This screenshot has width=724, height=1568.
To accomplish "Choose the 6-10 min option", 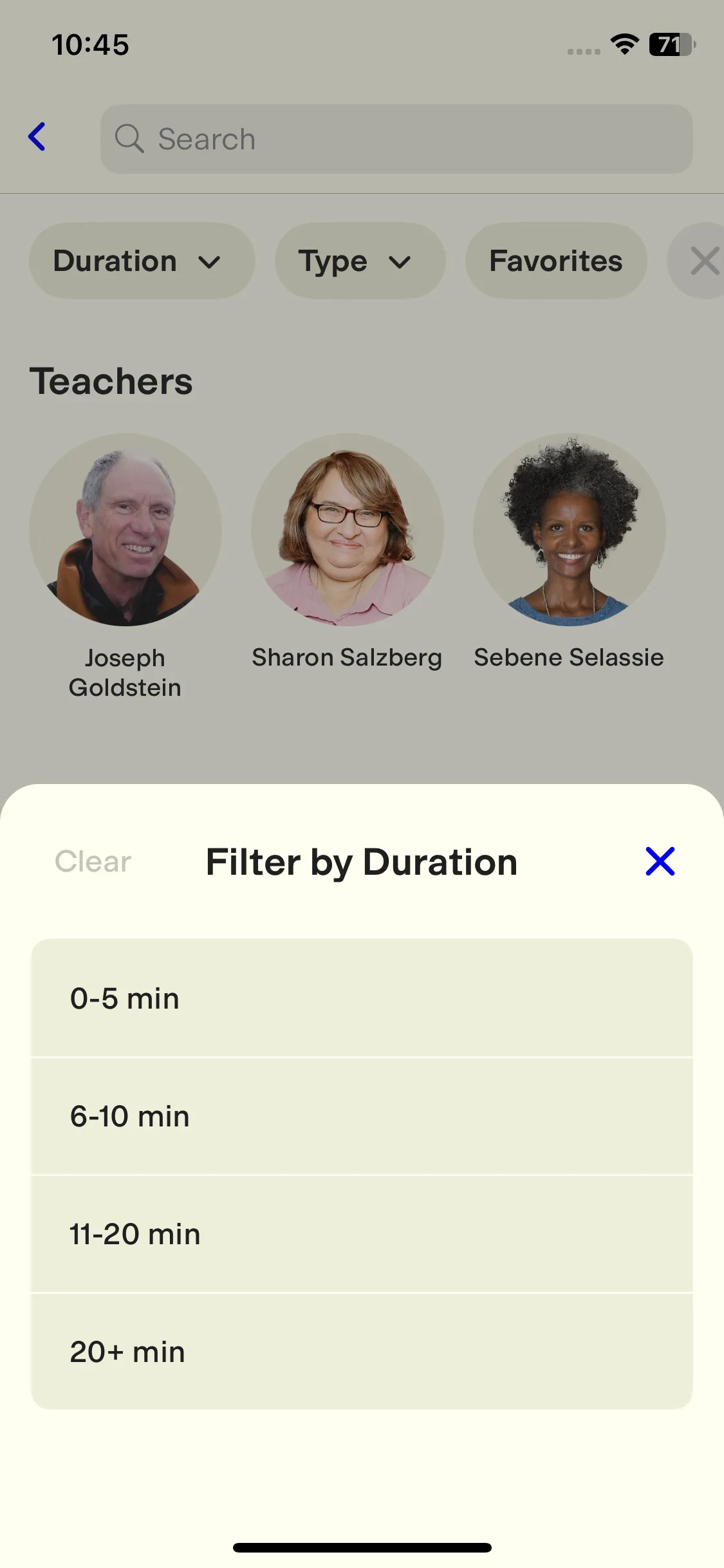I will click(x=362, y=1116).
